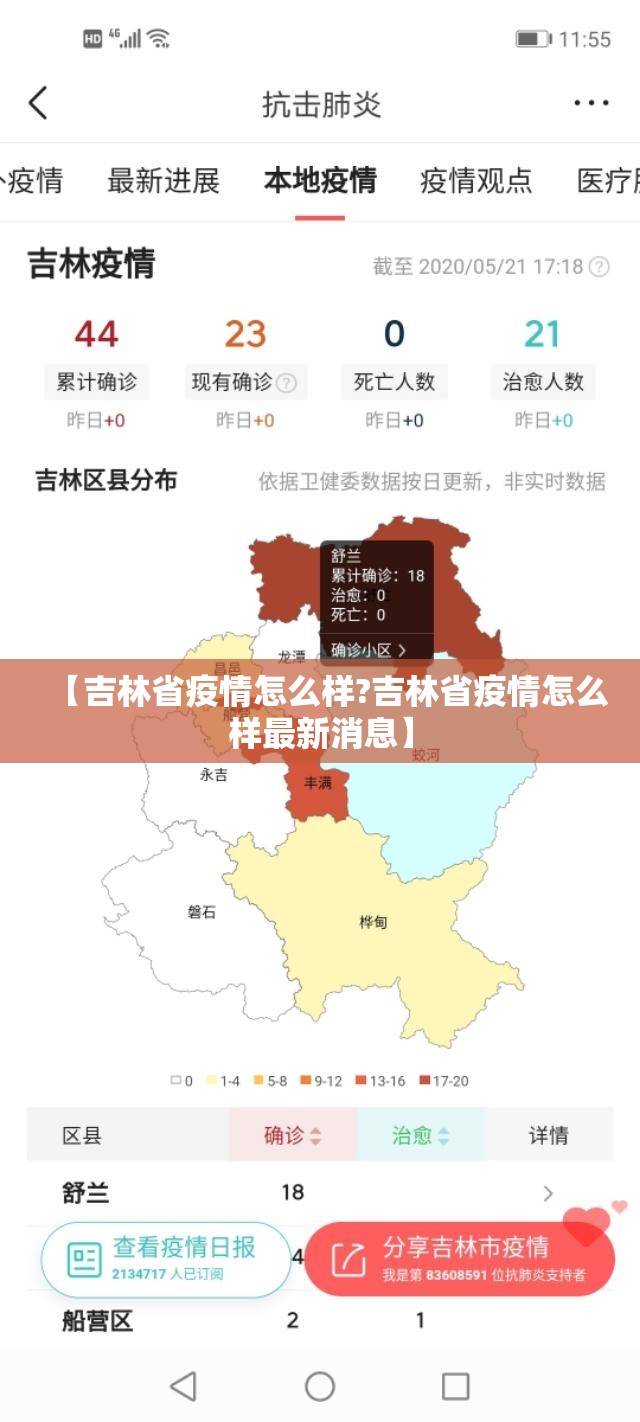
Task: Switch to the 疫情观点 tab
Action: (475, 181)
